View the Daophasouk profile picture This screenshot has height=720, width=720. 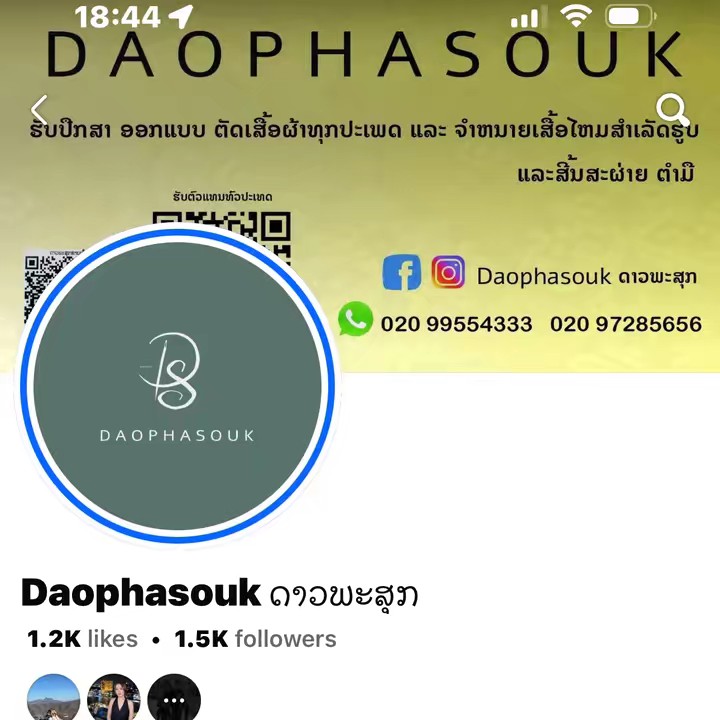click(x=177, y=387)
